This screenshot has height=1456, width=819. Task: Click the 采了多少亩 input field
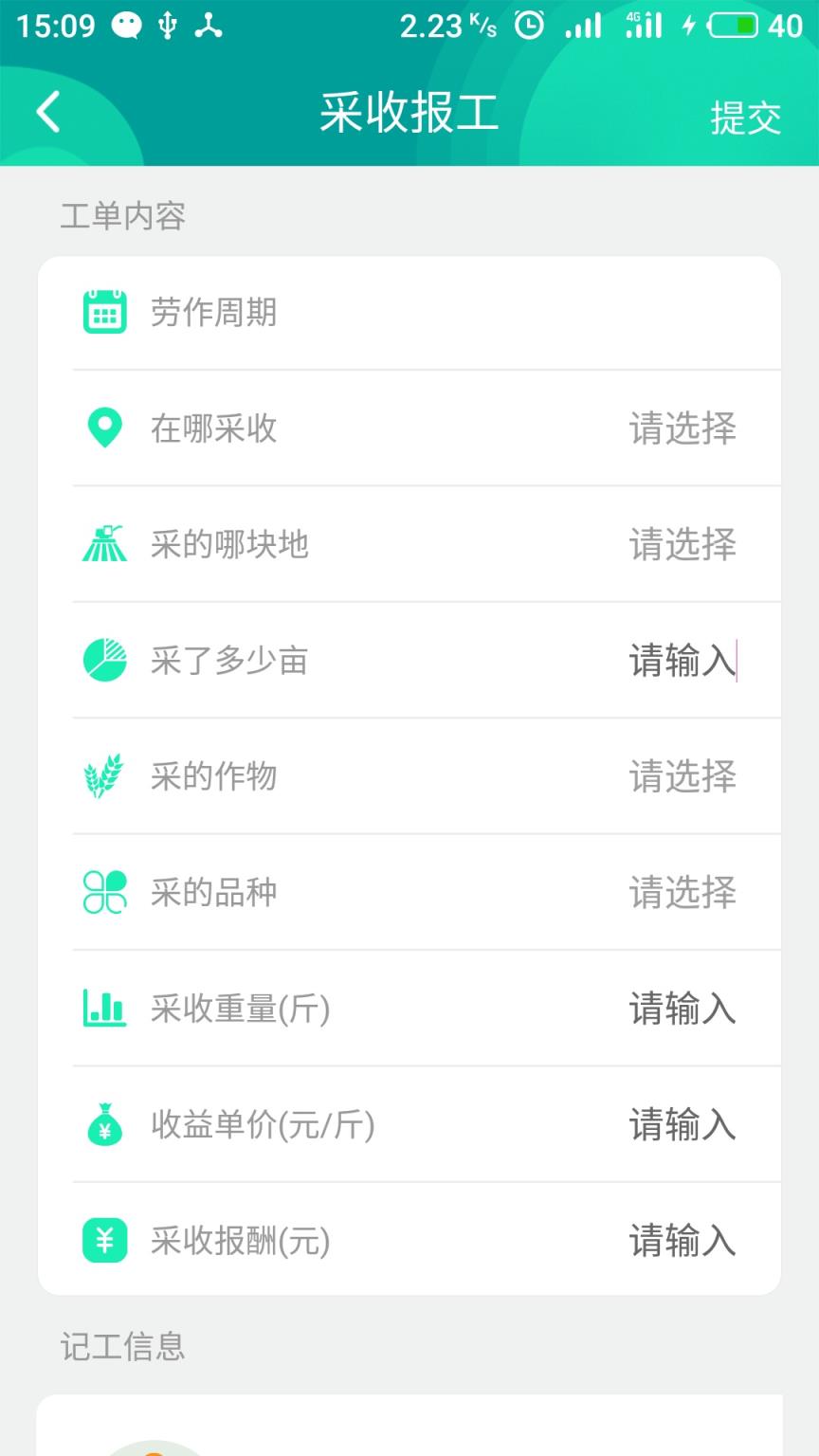[682, 661]
